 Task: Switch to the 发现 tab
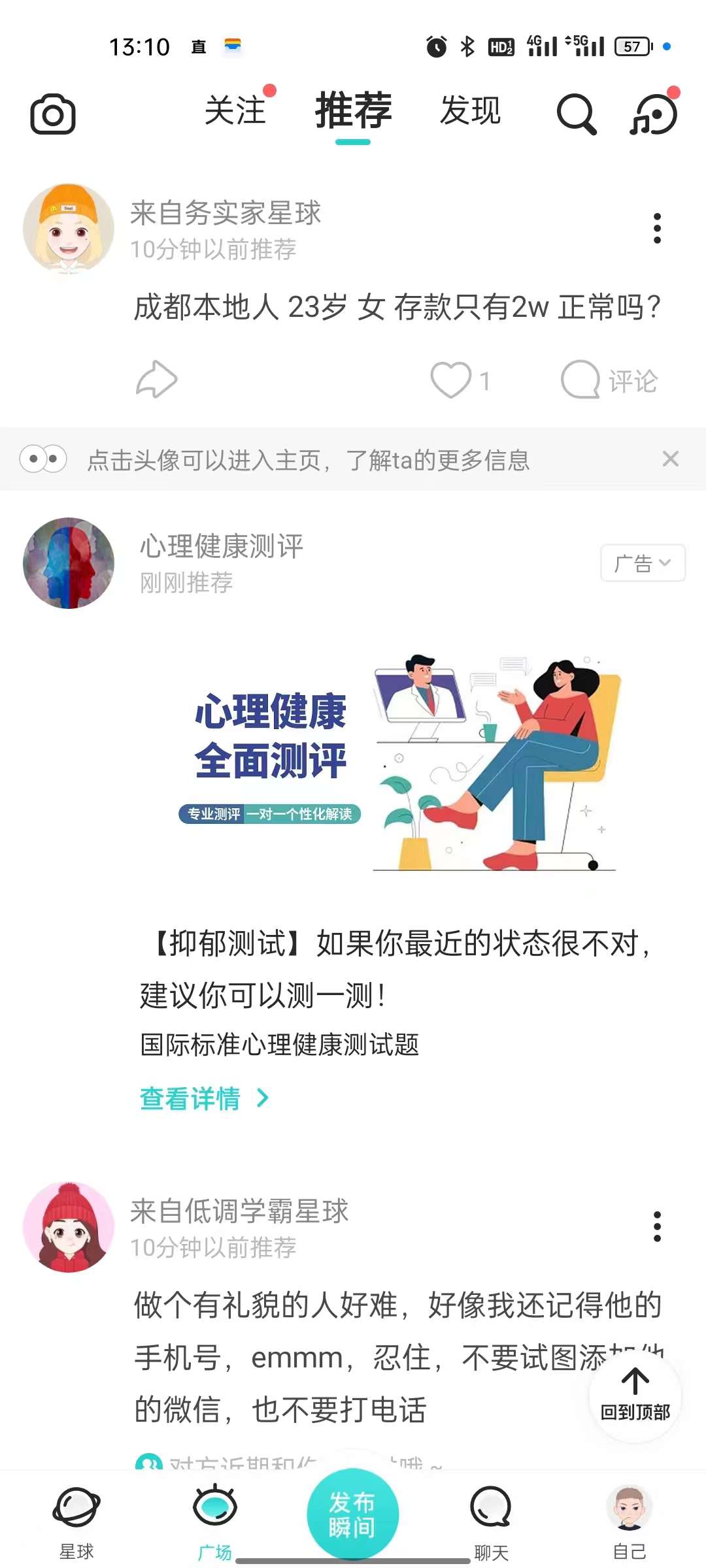point(472,111)
